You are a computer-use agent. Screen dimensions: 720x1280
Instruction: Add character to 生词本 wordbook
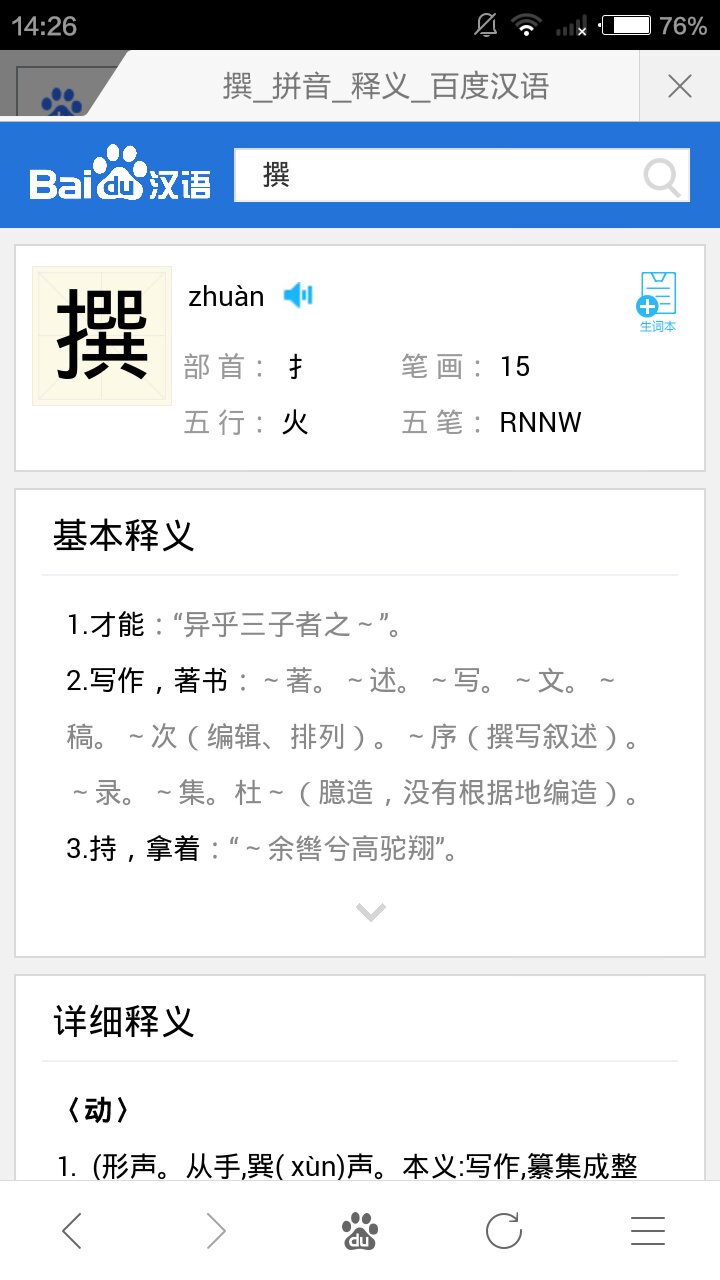[x=657, y=300]
